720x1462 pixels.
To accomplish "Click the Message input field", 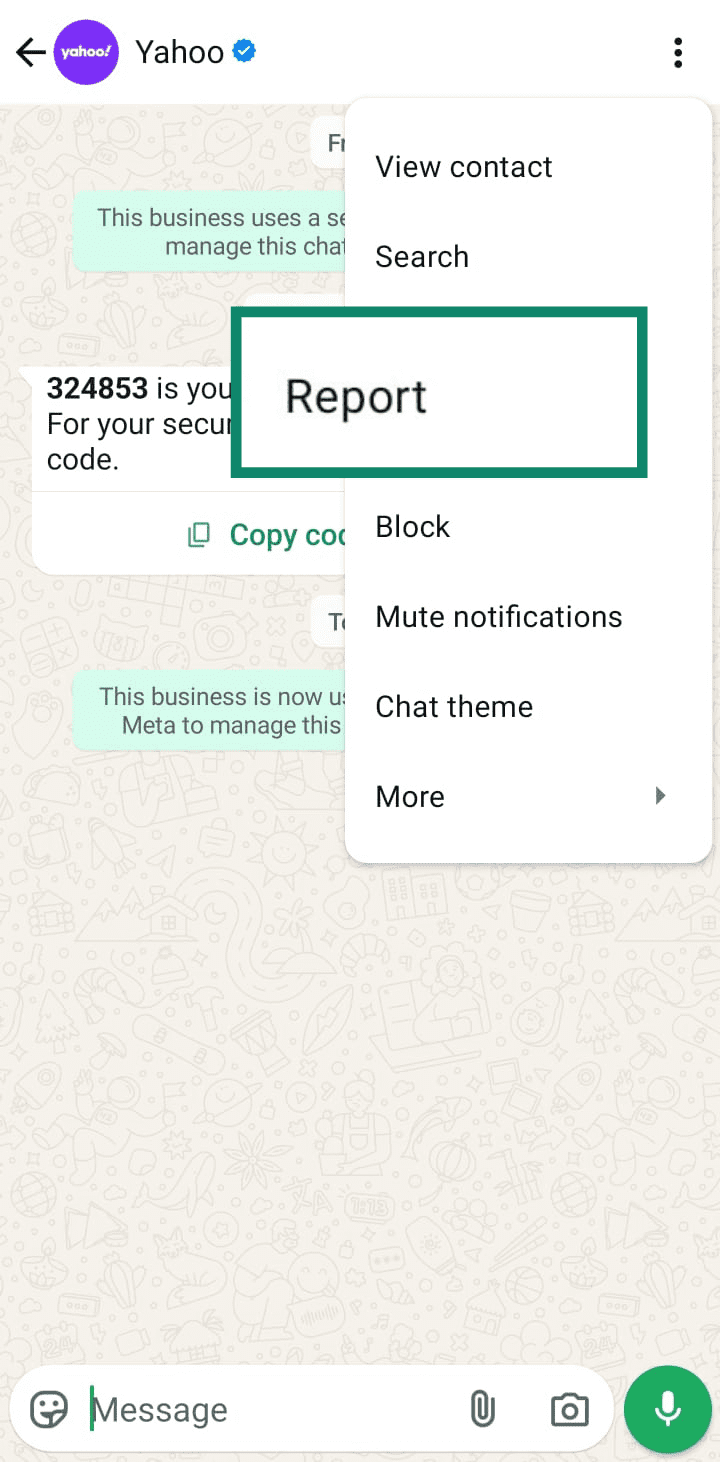I will pyautogui.click(x=250, y=1409).
